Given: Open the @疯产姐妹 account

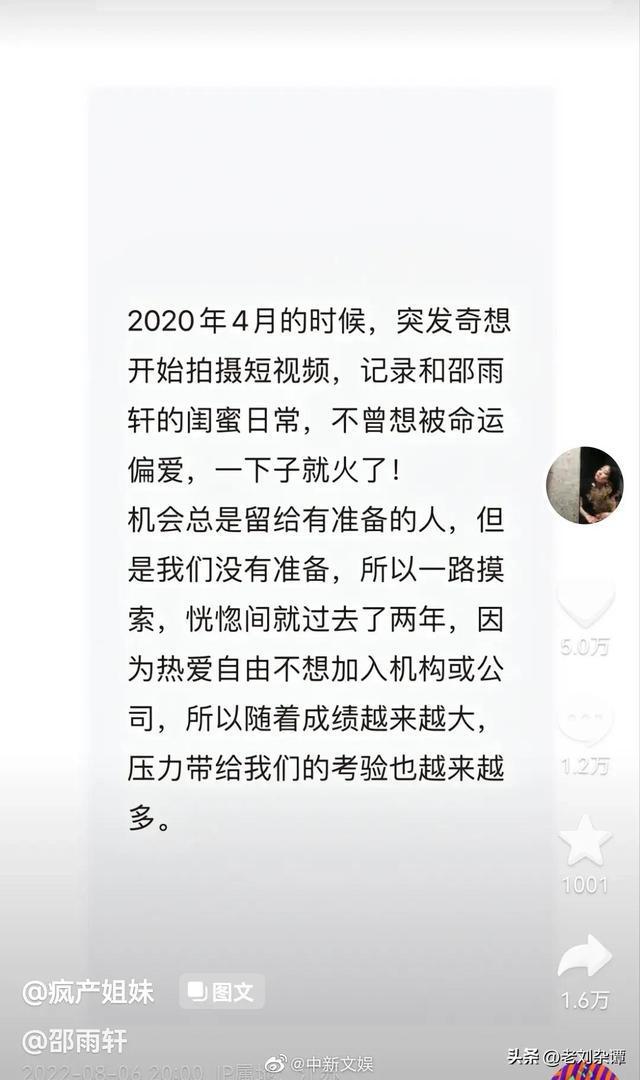Looking at the screenshot, I should coord(87,993).
